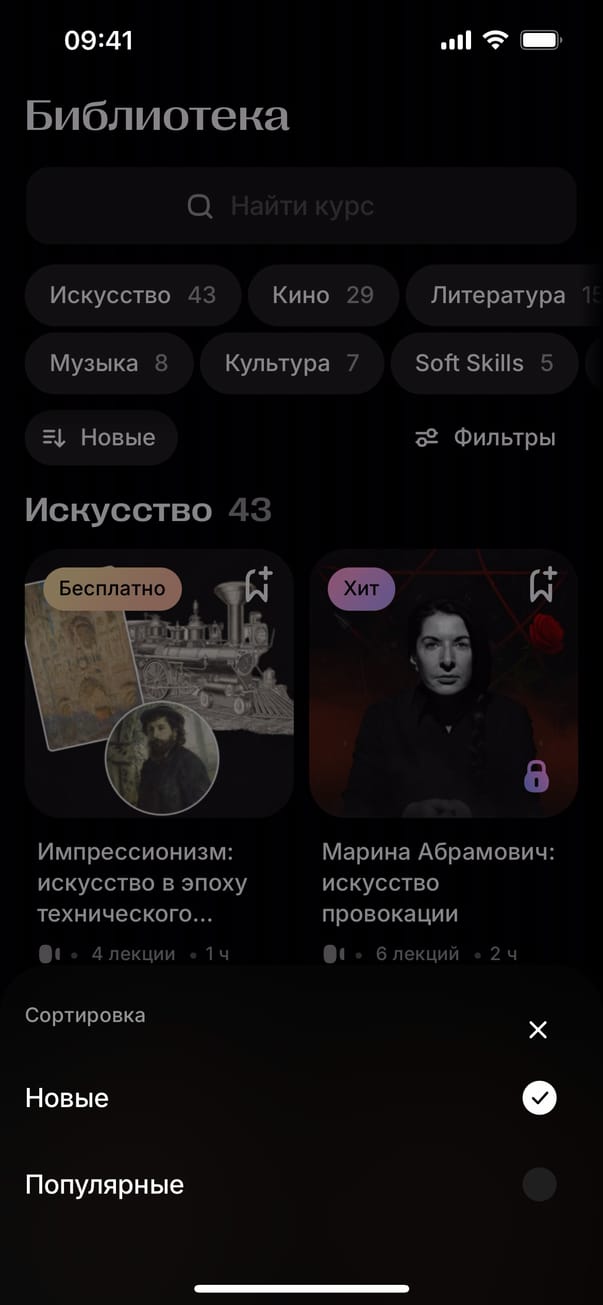
Task: Filter by Искусство chip
Action: coord(132,295)
